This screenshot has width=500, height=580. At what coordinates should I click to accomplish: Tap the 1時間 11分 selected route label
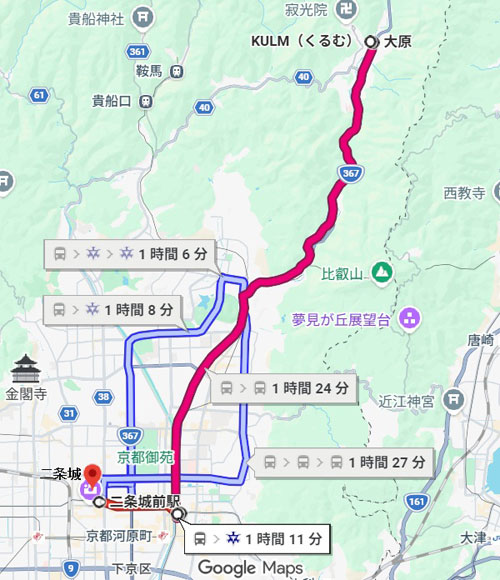(257, 539)
